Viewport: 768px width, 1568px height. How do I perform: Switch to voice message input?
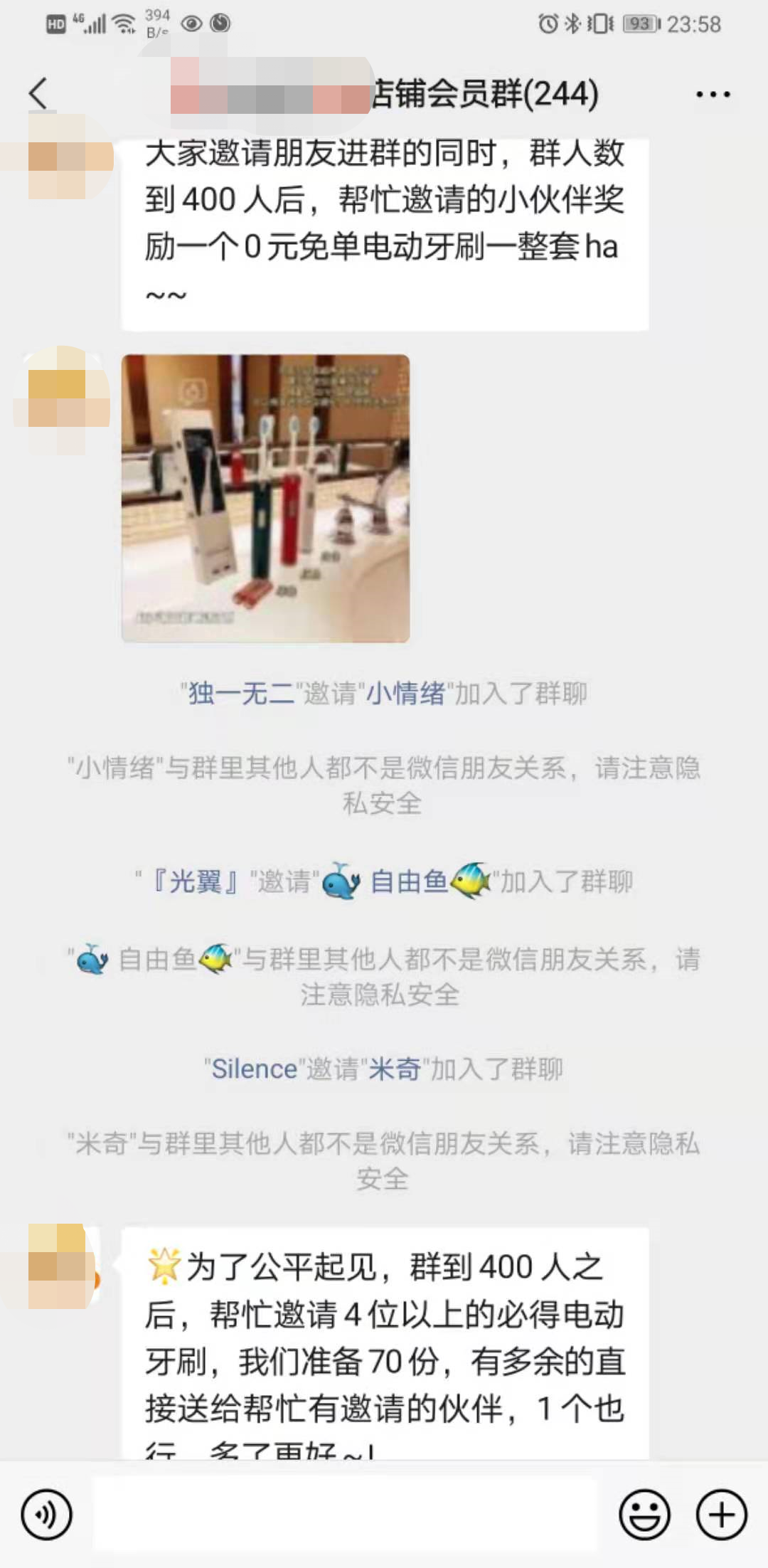[x=46, y=1515]
